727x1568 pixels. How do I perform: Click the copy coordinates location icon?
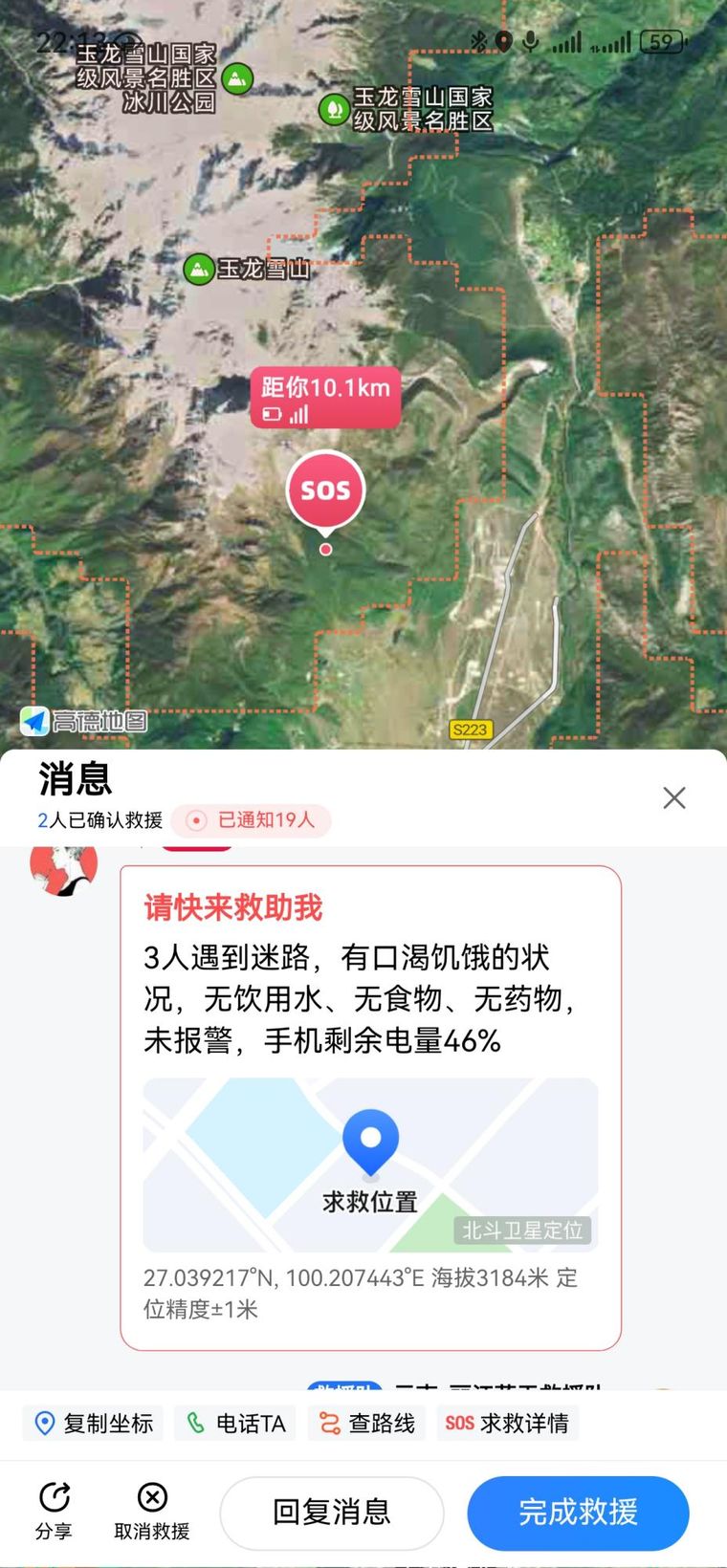[x=41, y=1423]
